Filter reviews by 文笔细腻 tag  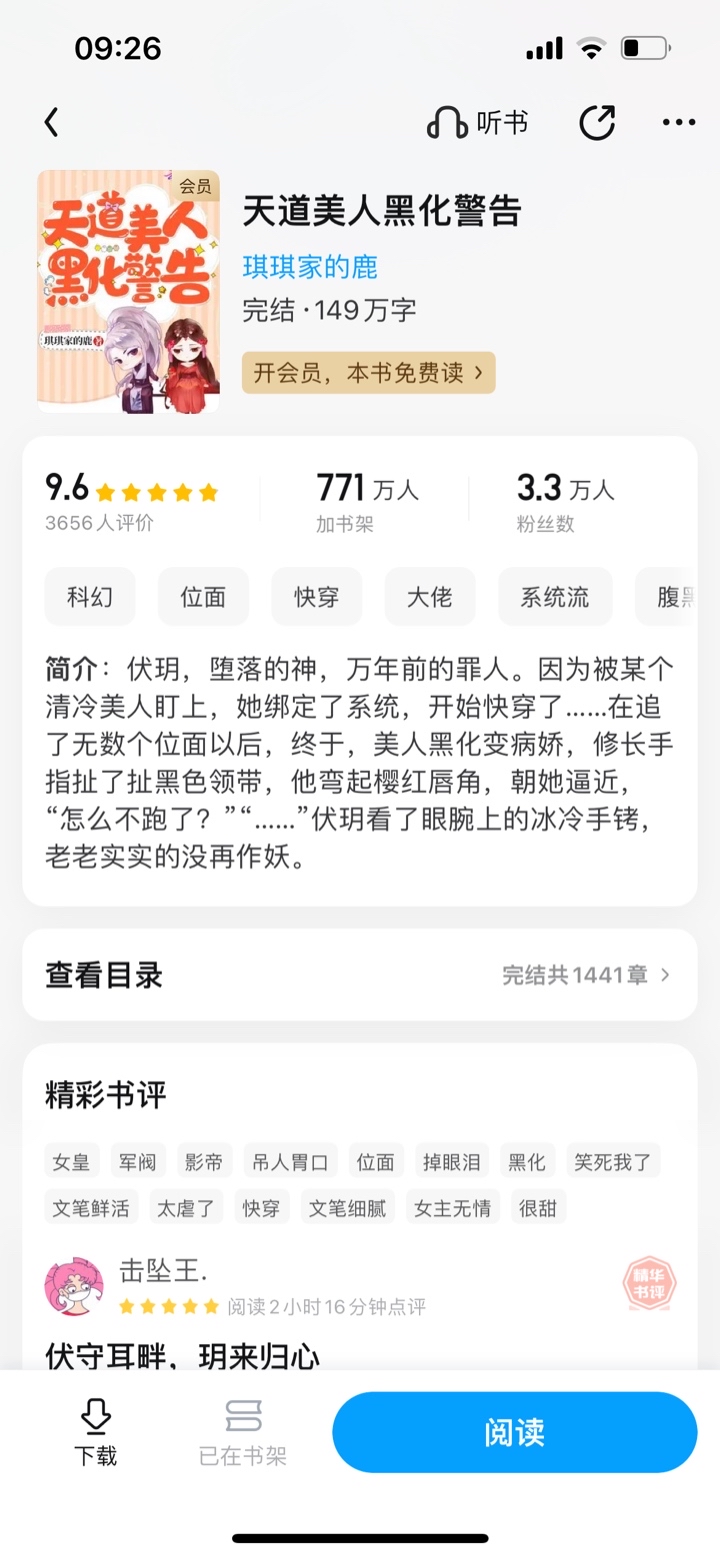tap(348, 1207)
